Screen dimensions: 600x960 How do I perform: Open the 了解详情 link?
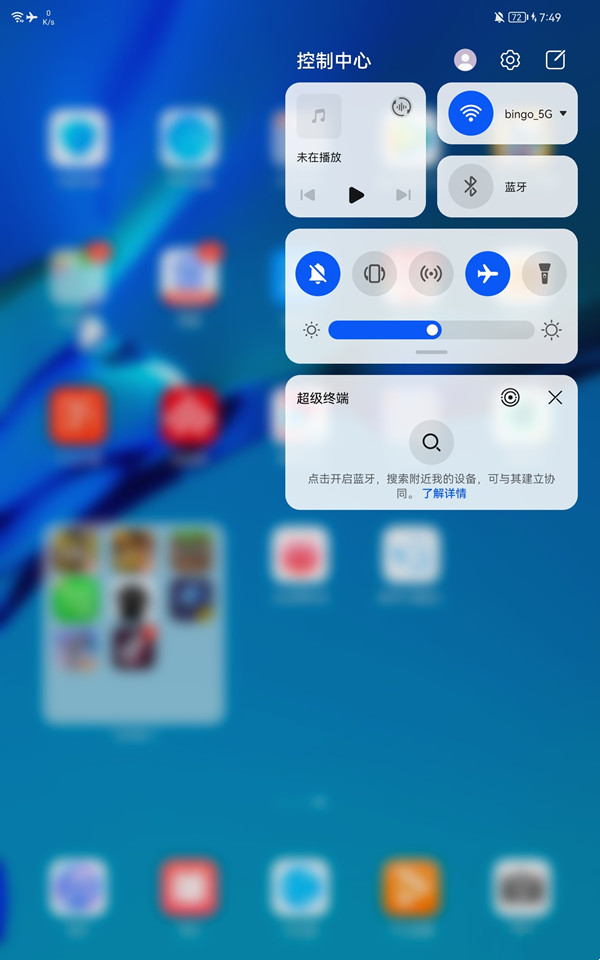444,494
